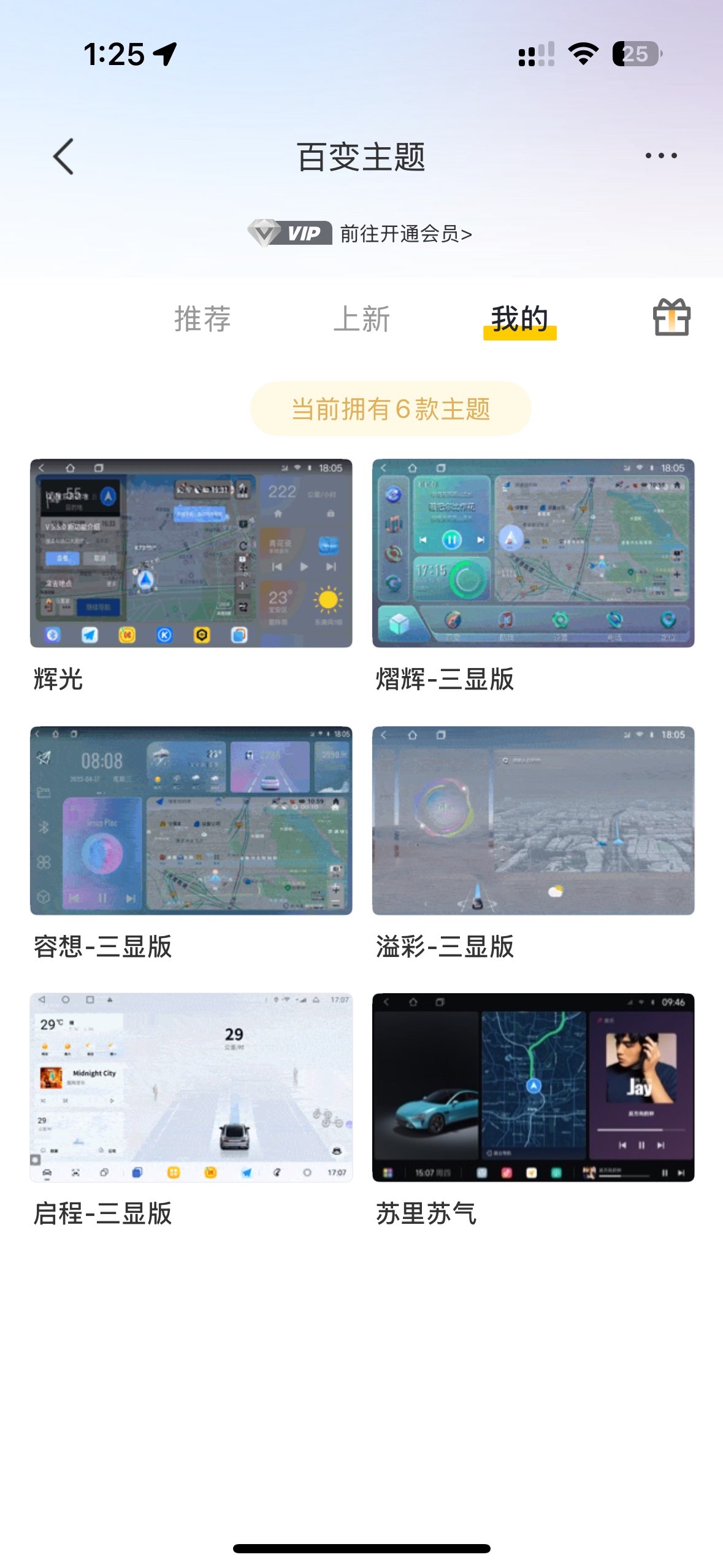
Task: Open the 辉光 theme
Action: 191,553
